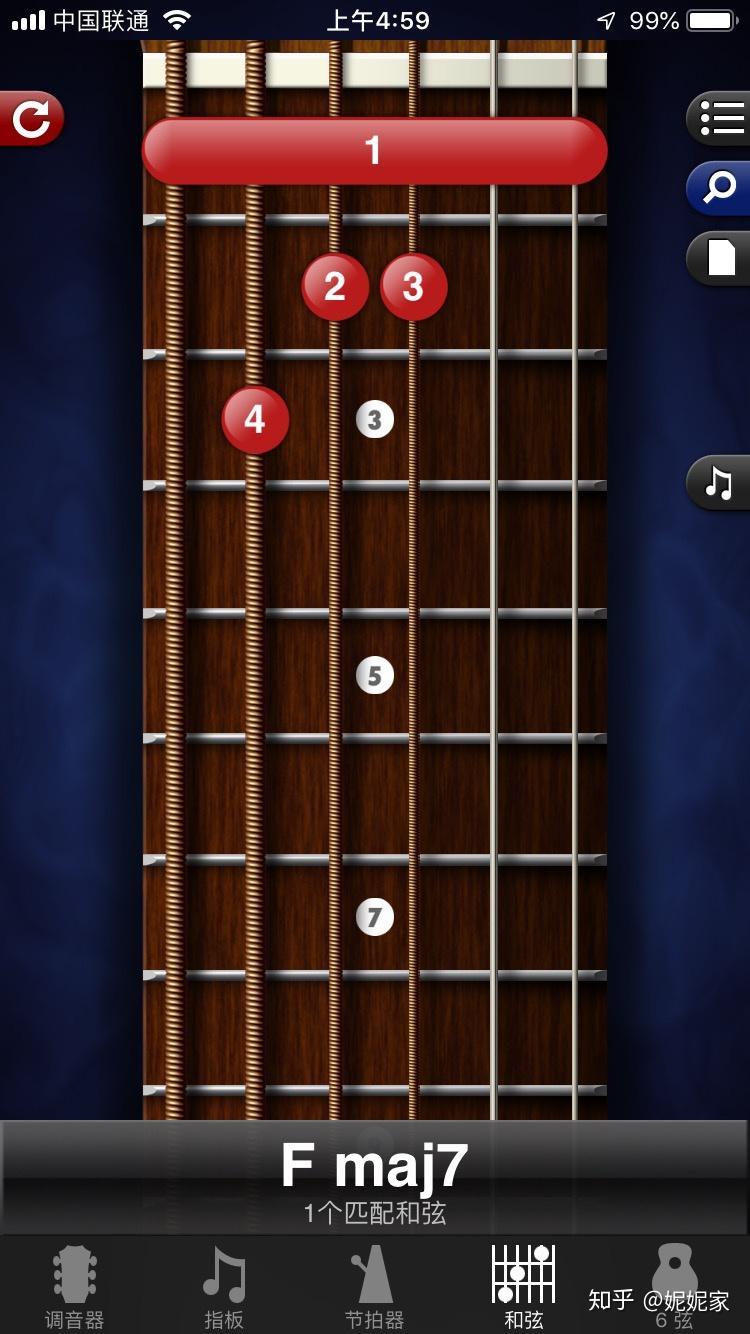This screenshot has height=1334, width=750.
Task: Open the magnifier search button
Action: pos(719,188)
